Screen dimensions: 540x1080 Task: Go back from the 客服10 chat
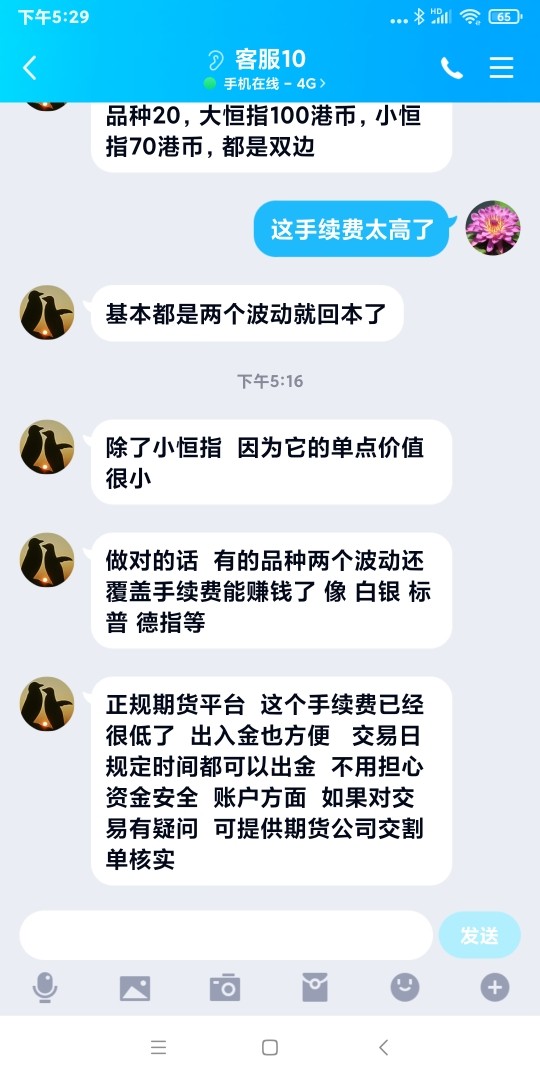tap(29, 68)
